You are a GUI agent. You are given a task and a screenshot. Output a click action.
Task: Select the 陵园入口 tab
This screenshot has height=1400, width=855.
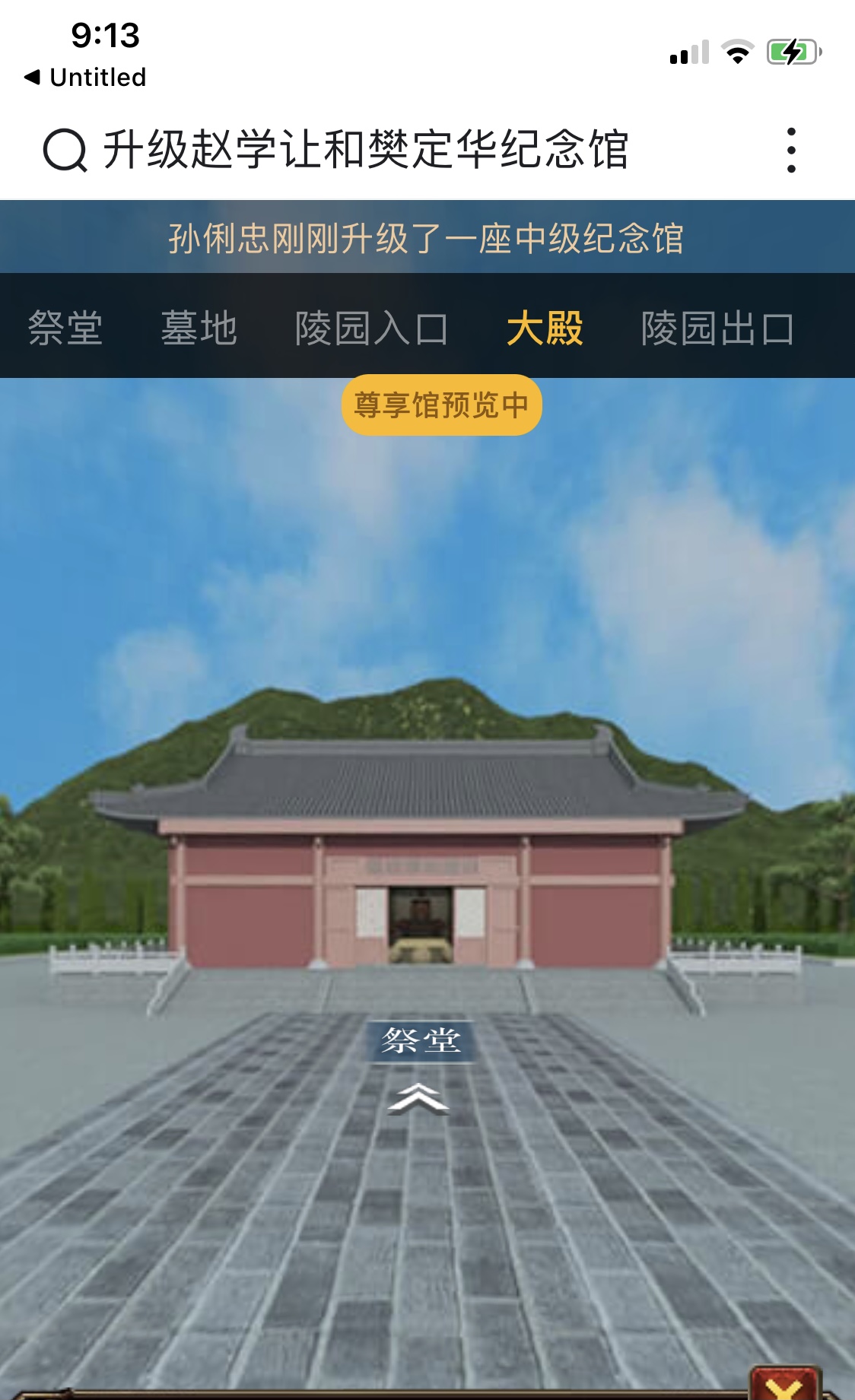372,329
